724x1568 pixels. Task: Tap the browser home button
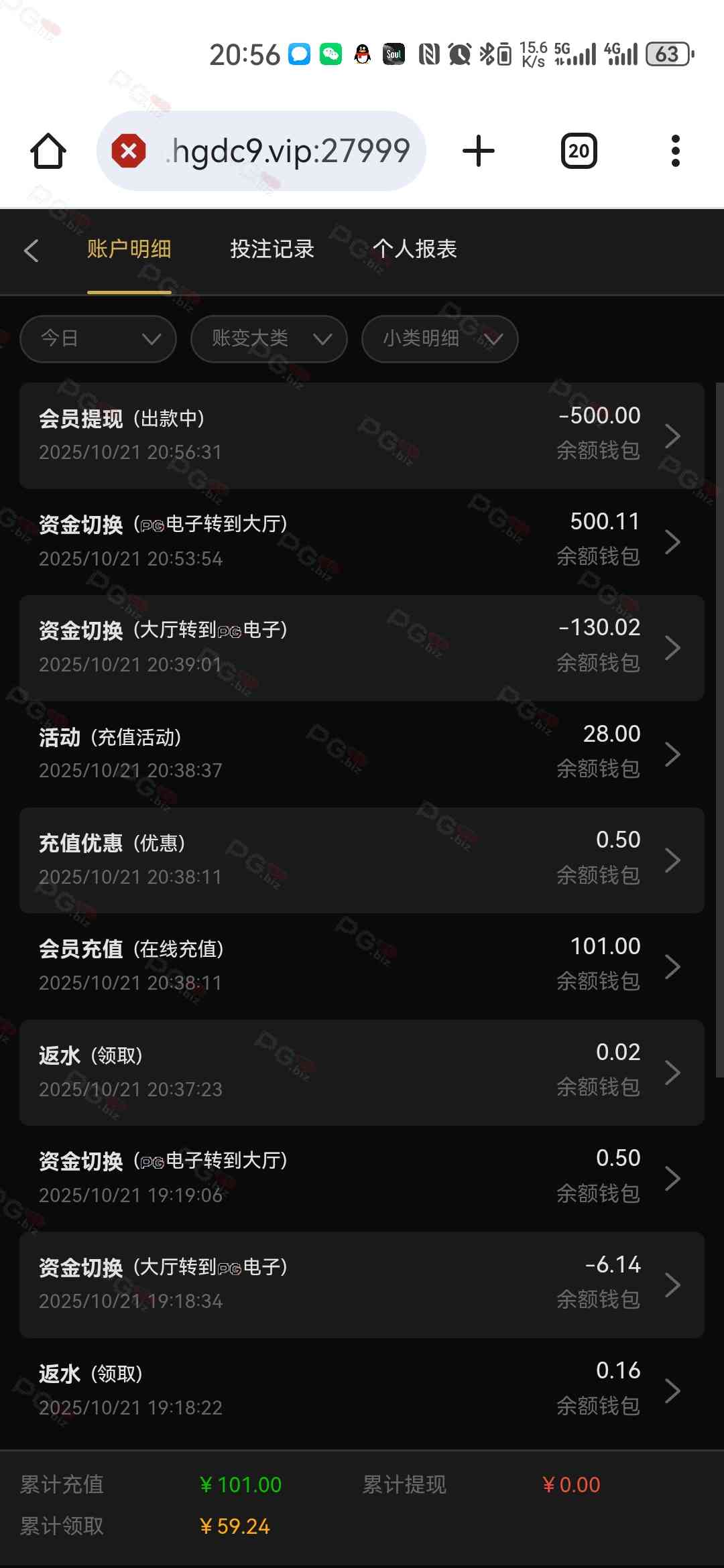point(48,151)
